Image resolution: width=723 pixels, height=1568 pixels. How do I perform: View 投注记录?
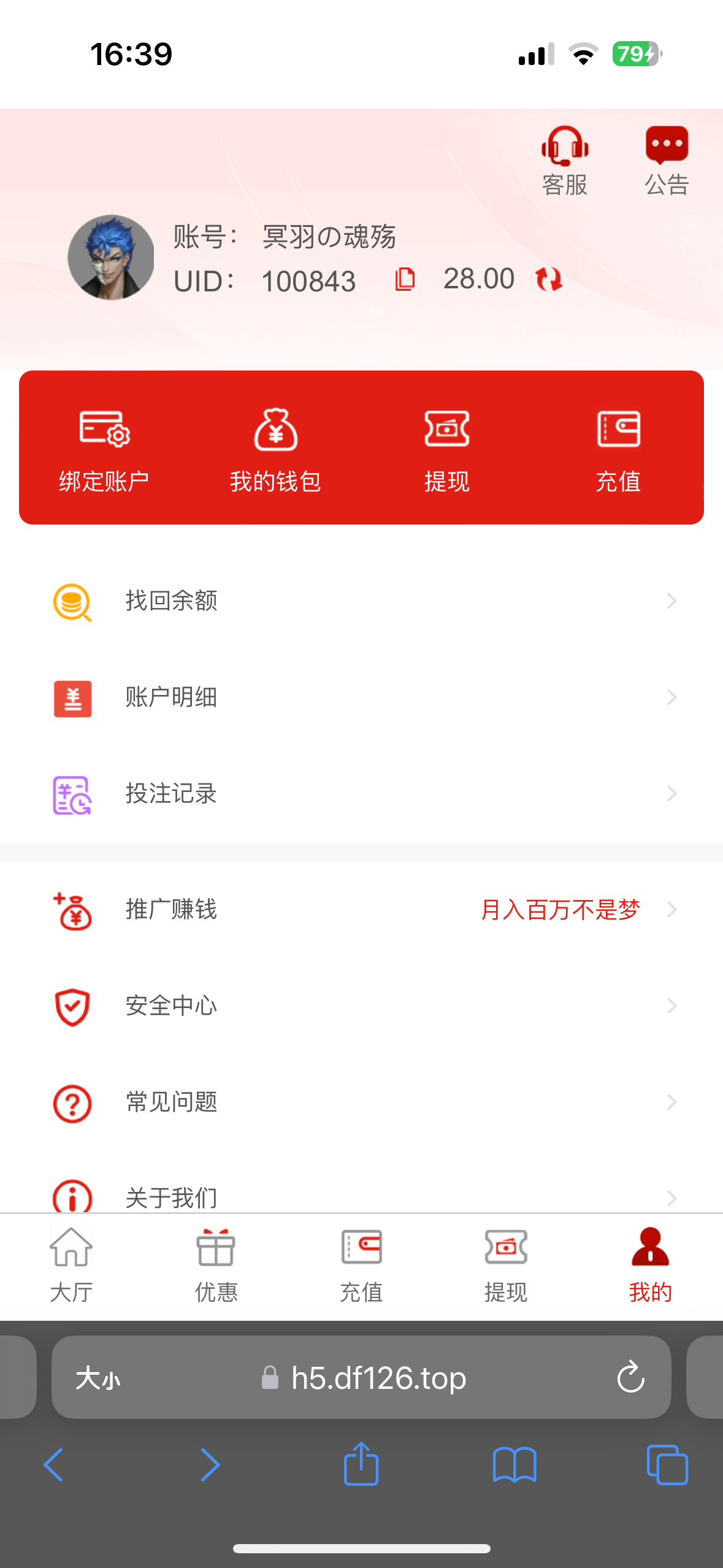[x=361, y=794]
